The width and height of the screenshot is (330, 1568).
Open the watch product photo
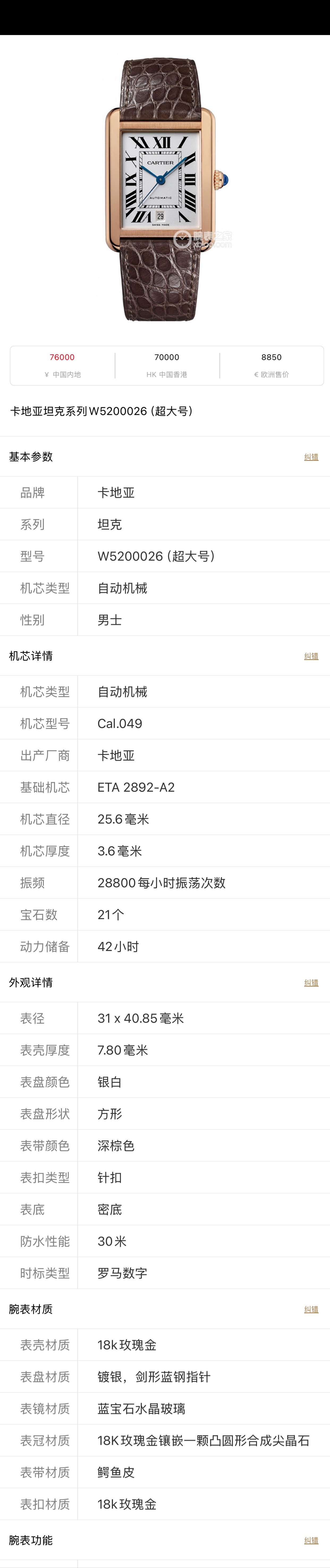point(164,189)
